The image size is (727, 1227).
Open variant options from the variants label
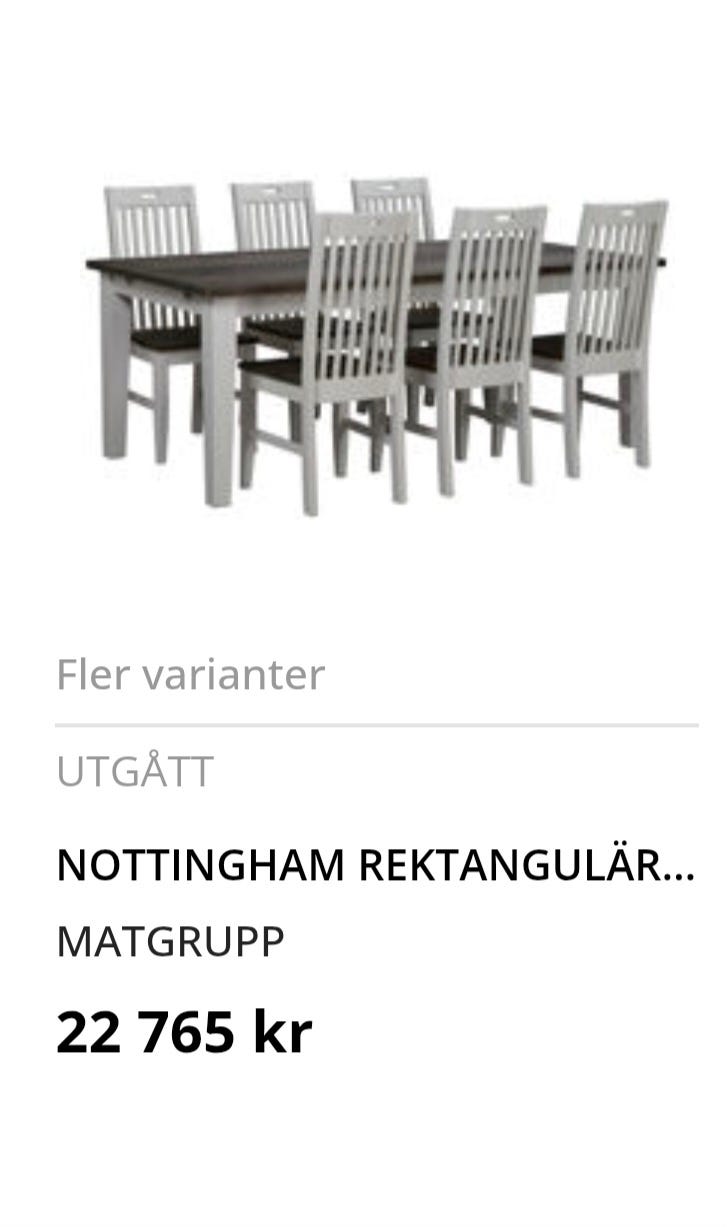point(189,673)
